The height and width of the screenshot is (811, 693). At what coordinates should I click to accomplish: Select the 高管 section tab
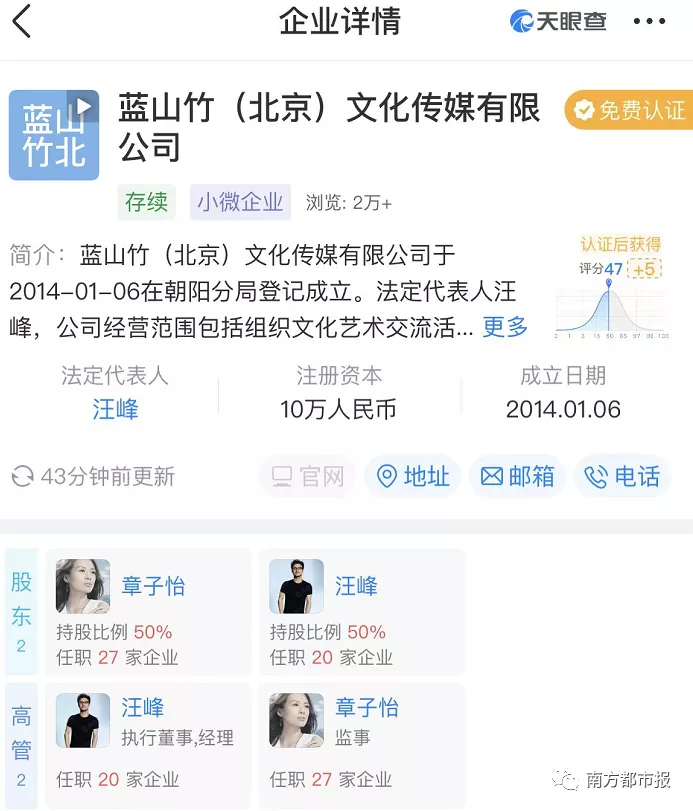click(x=21, y=745)
